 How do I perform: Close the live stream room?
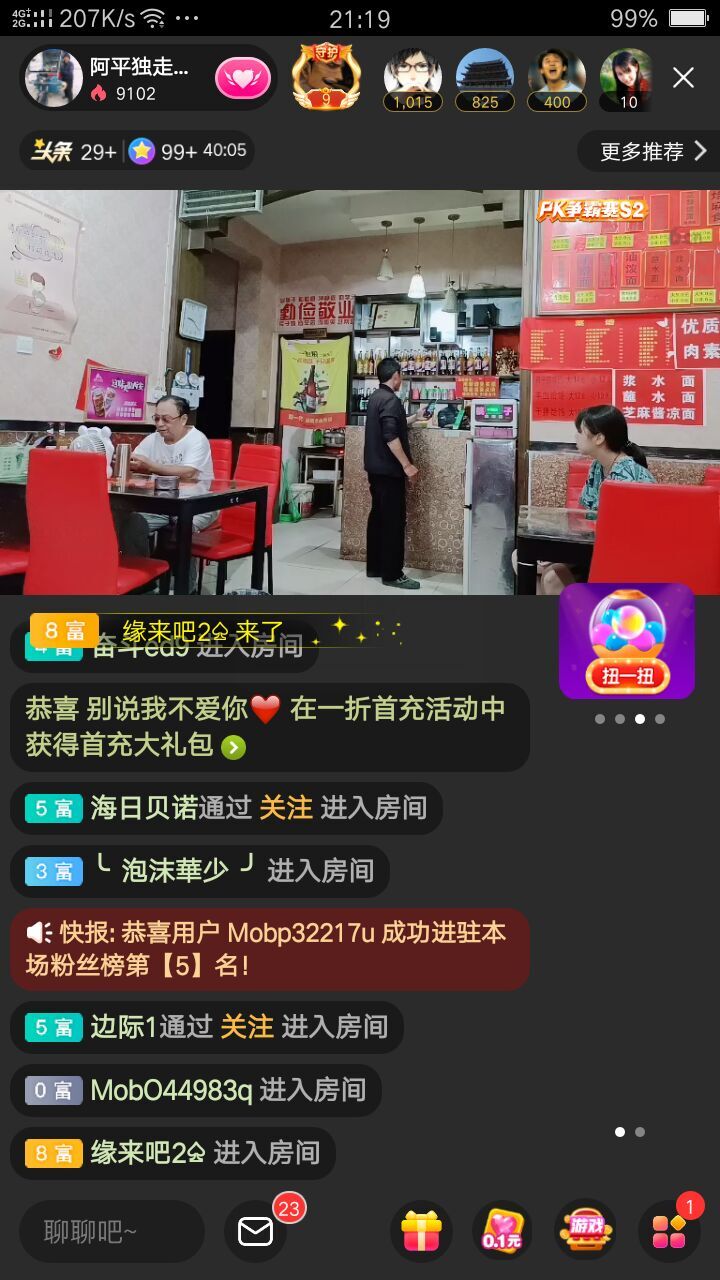click(x=683, y=78)
